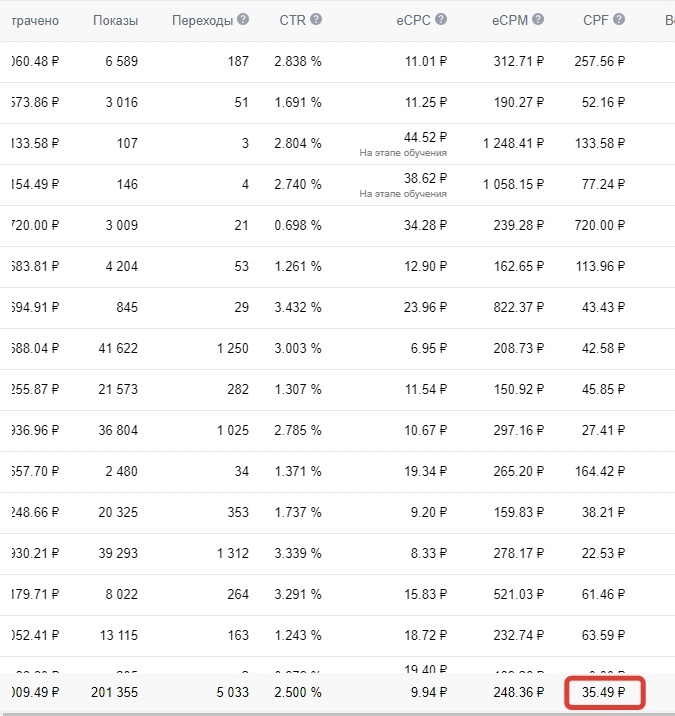Show the CTR column help hint
Viewport: 675px width, 716px height.
(x=316, y=20)
